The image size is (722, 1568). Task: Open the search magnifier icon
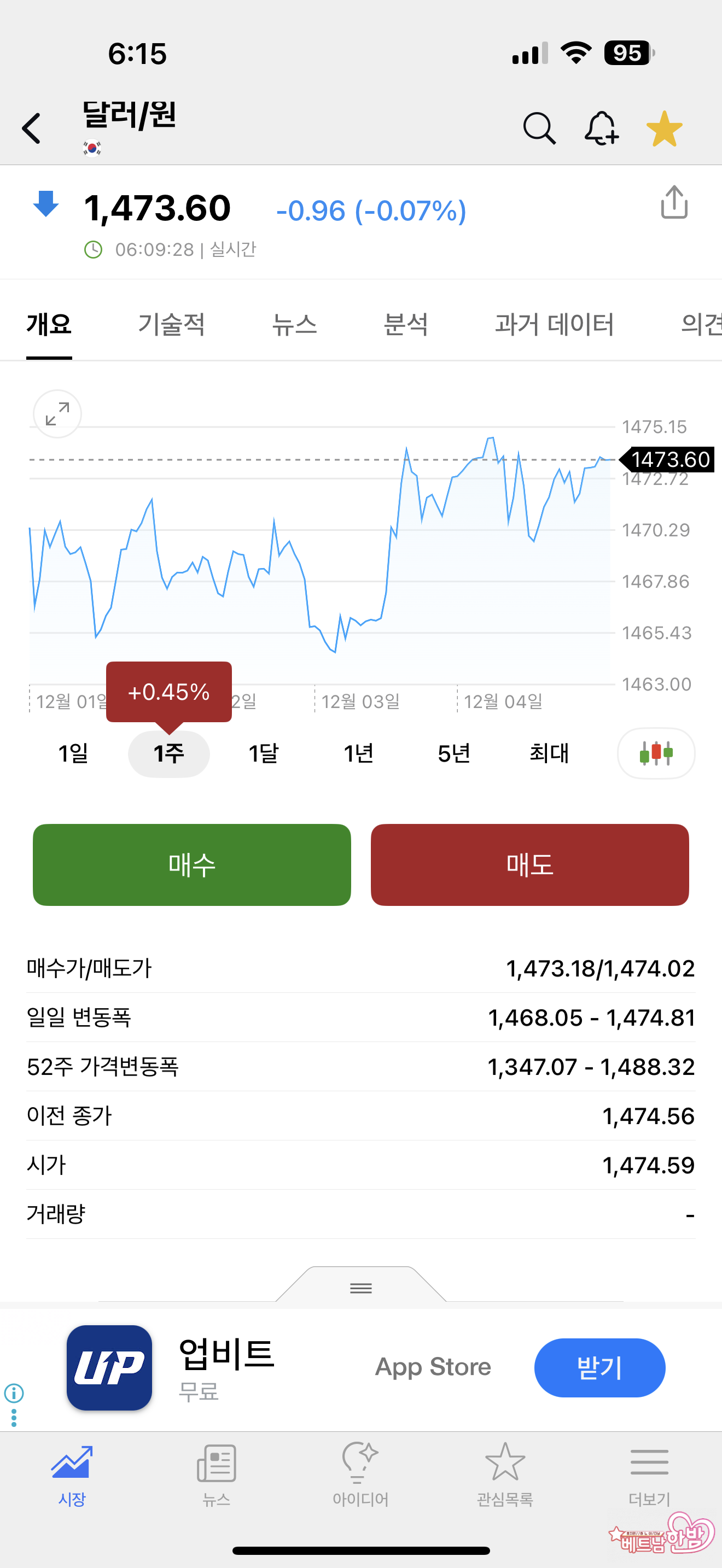pyautogui.click(x=539, y=128)
